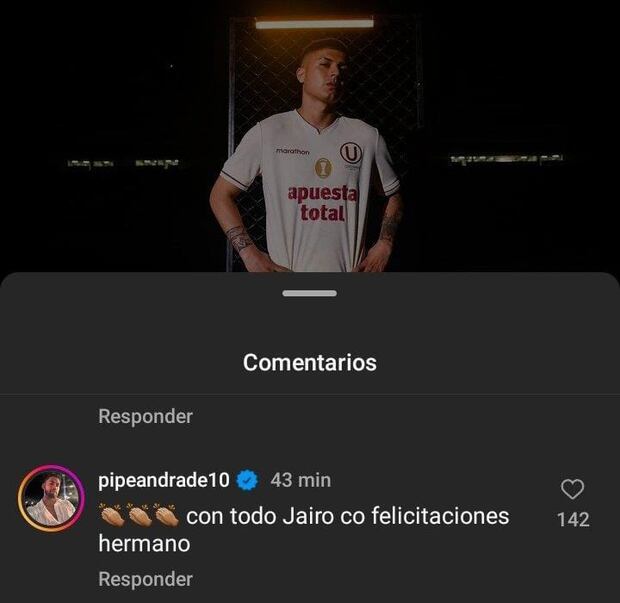Open pipeandrade10's profile picture
The image size is (620, 603).
tap(51, 497)
